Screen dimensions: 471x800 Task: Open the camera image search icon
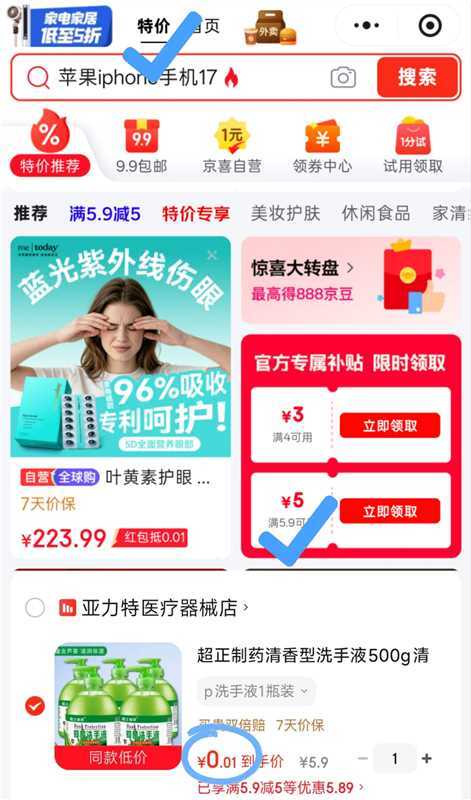tap(343, 78)
